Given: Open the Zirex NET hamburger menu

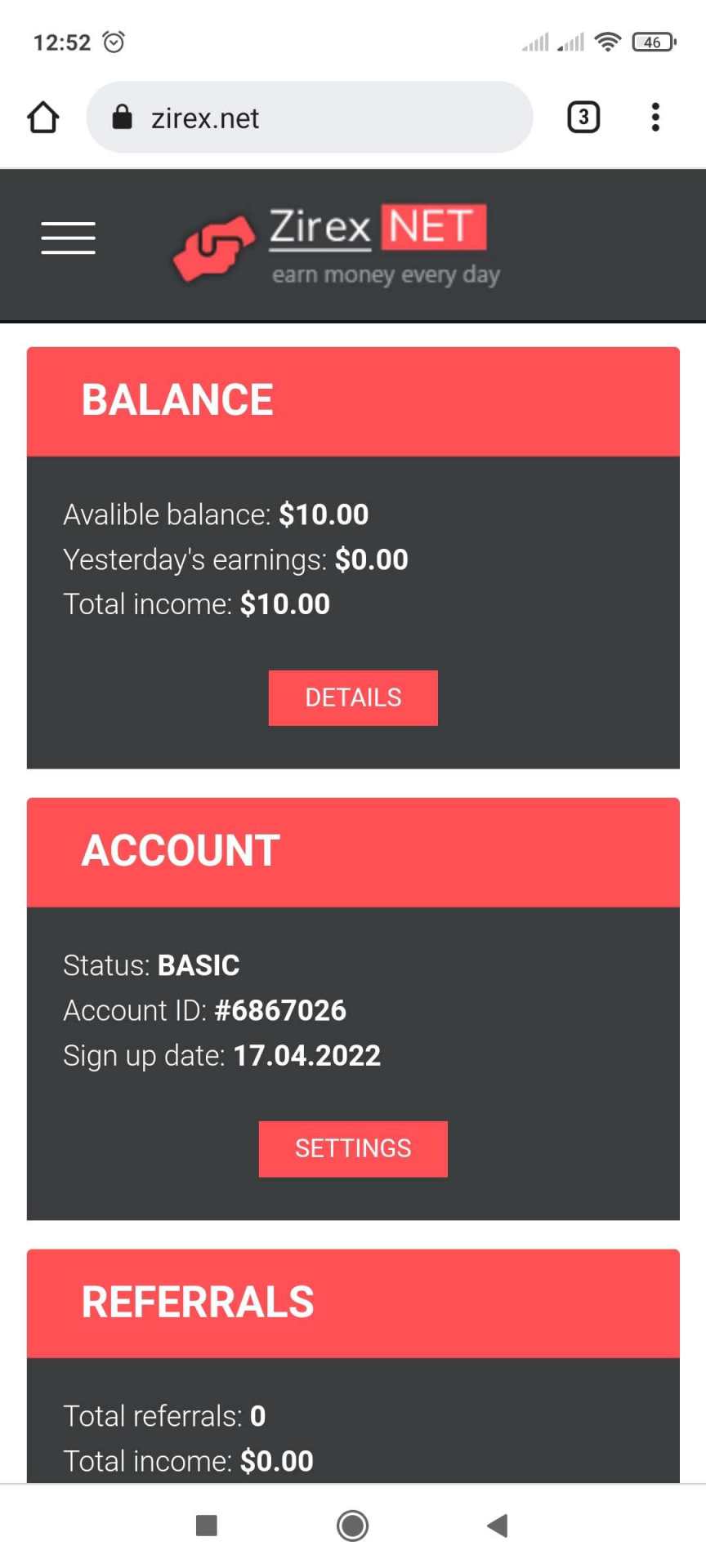Looking at the screenshot, I should point(68,238).
